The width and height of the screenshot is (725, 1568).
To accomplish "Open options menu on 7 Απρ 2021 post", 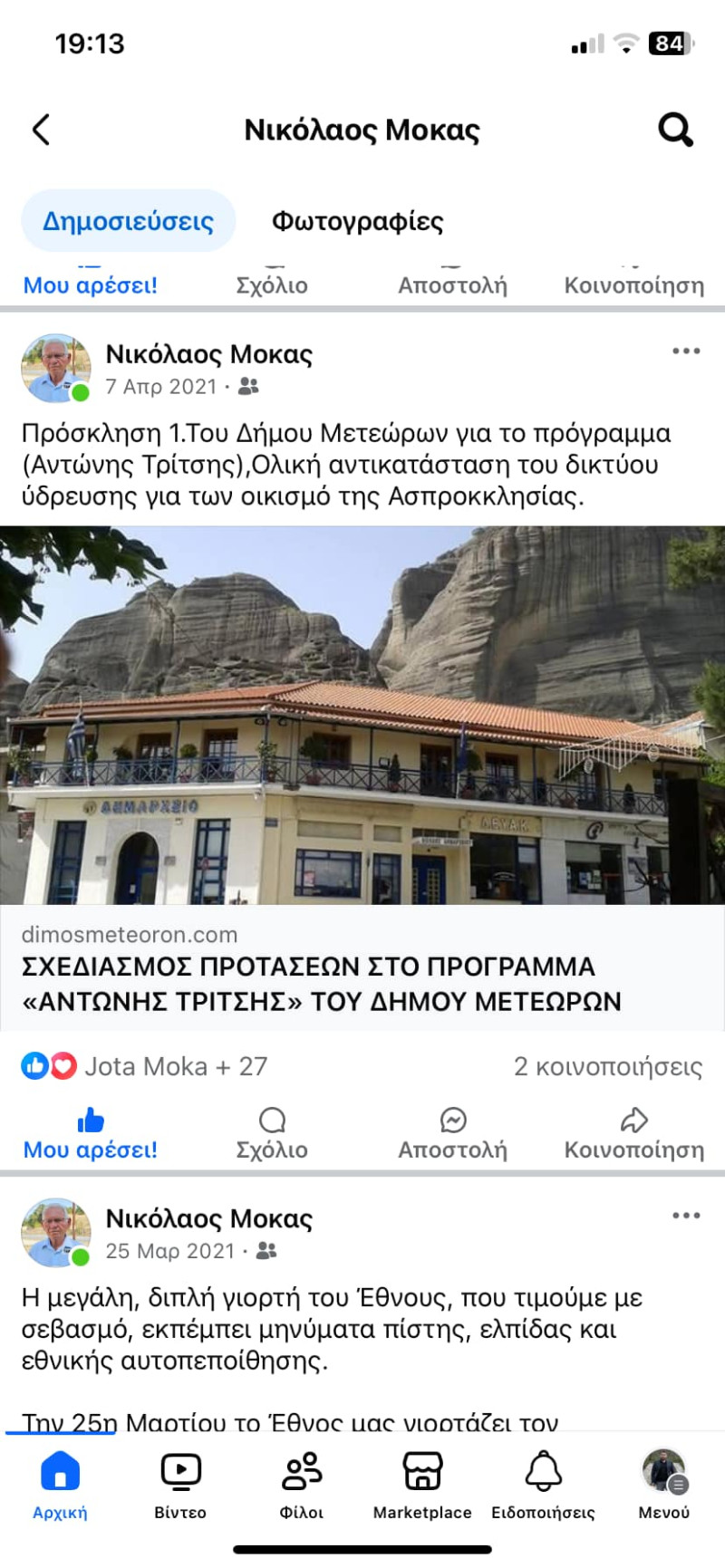I will coord(686,351).
